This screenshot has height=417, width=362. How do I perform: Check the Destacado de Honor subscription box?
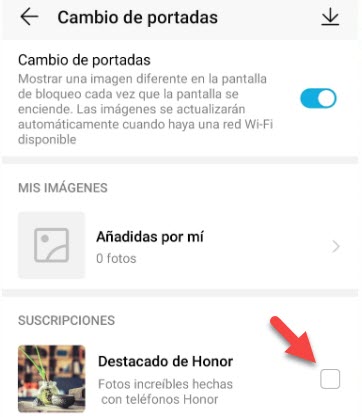pos(330,379)
